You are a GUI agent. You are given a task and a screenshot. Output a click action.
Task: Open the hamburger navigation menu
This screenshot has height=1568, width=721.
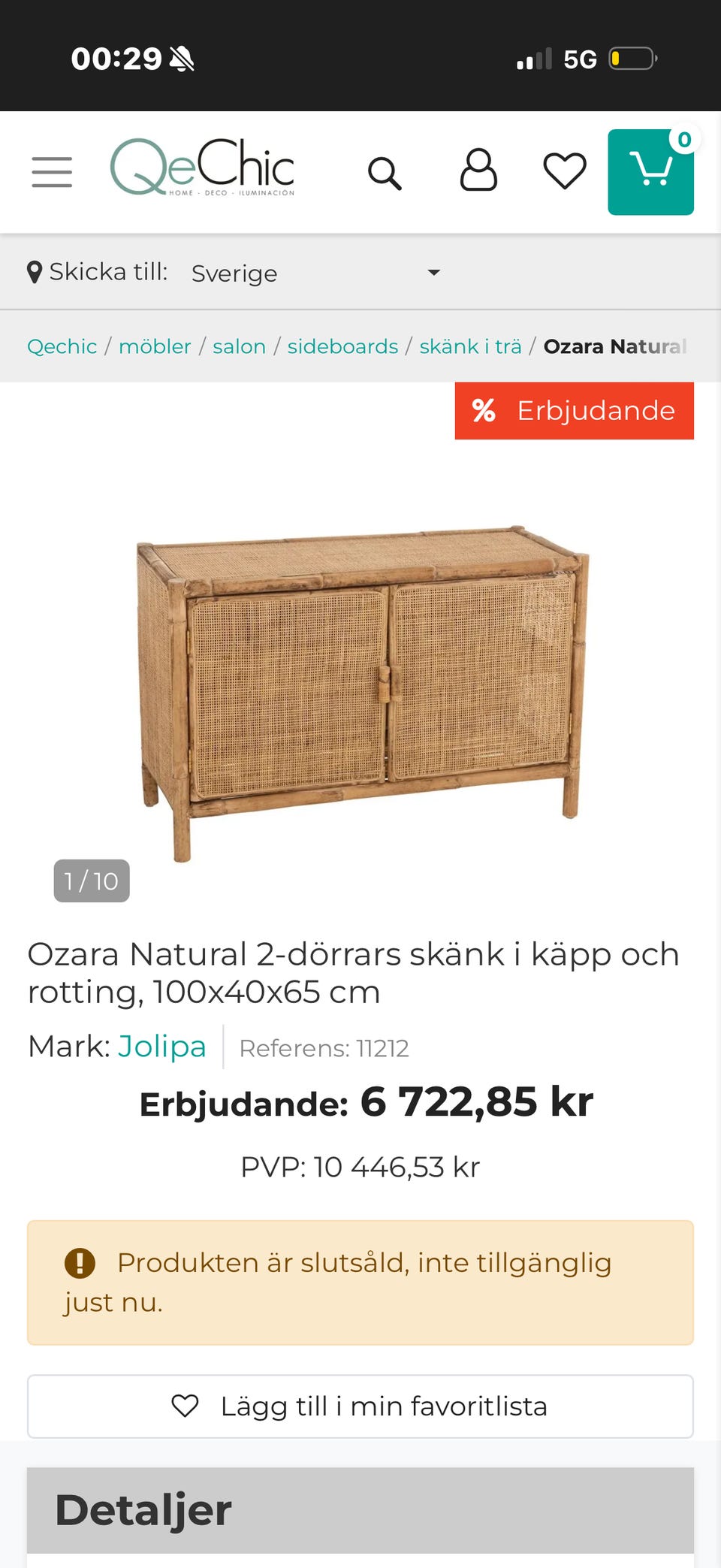pos(50,171)
